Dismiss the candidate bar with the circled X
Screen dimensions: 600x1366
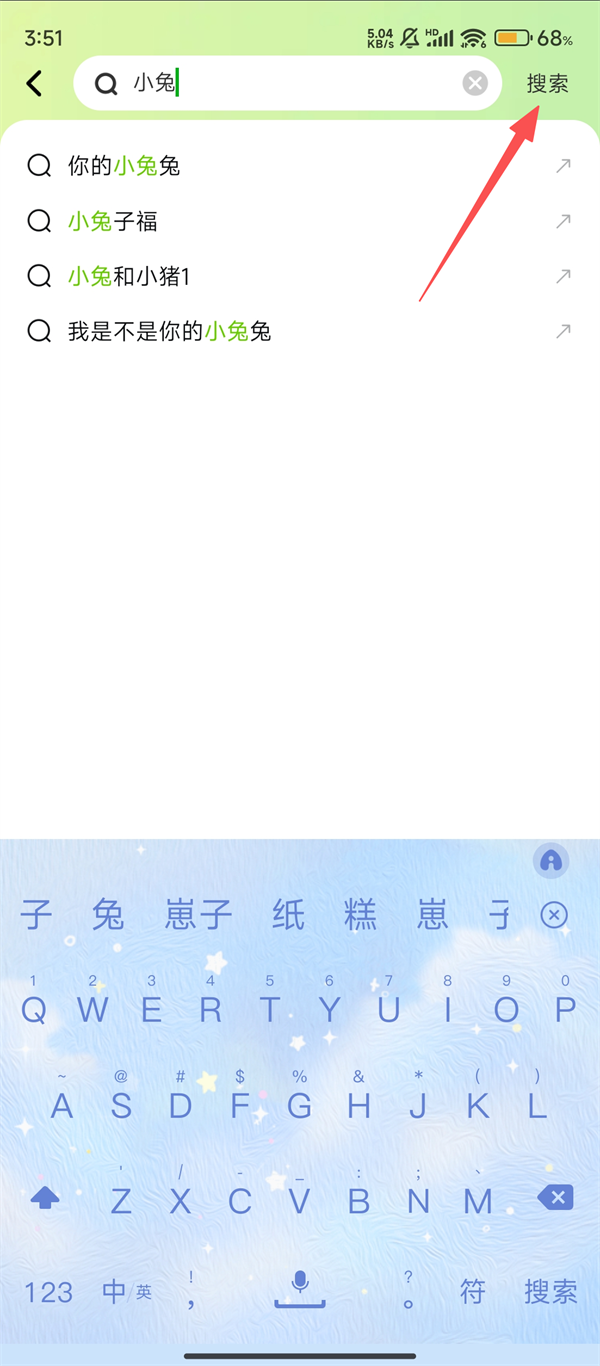554,914
